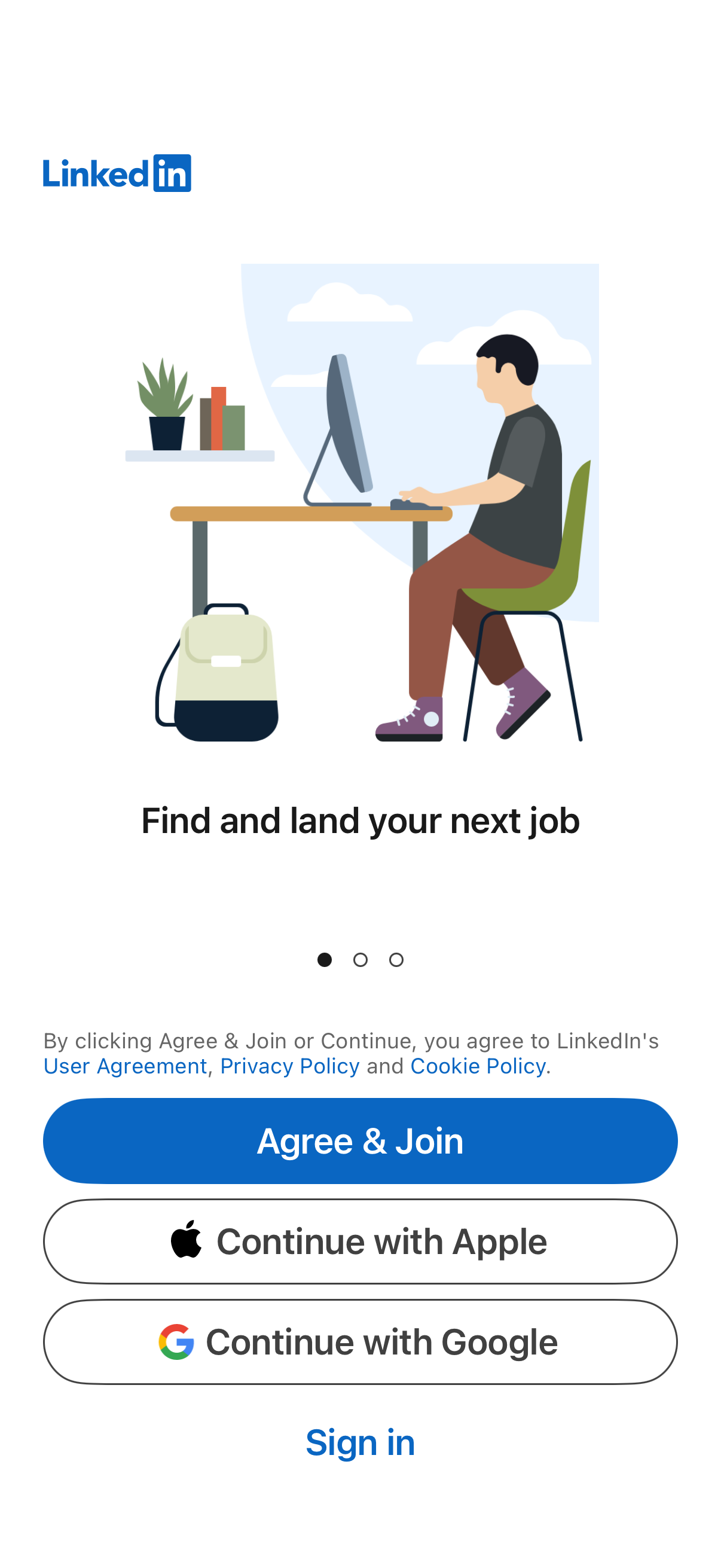The height and width of the screenshot is (1568, 721).
Task: Open the User Agreement link
Action: pos(124,1066)
